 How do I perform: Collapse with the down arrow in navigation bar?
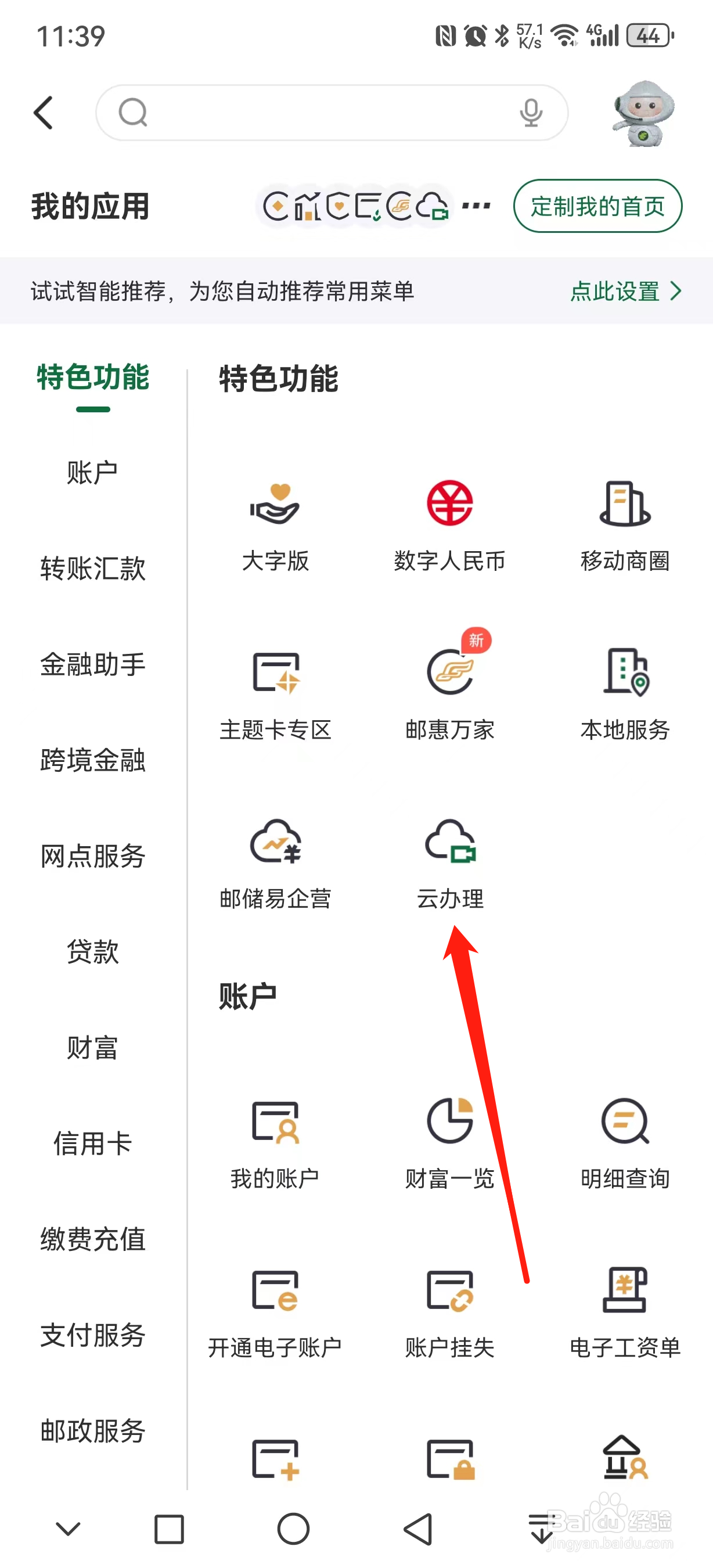point(67,1527)
